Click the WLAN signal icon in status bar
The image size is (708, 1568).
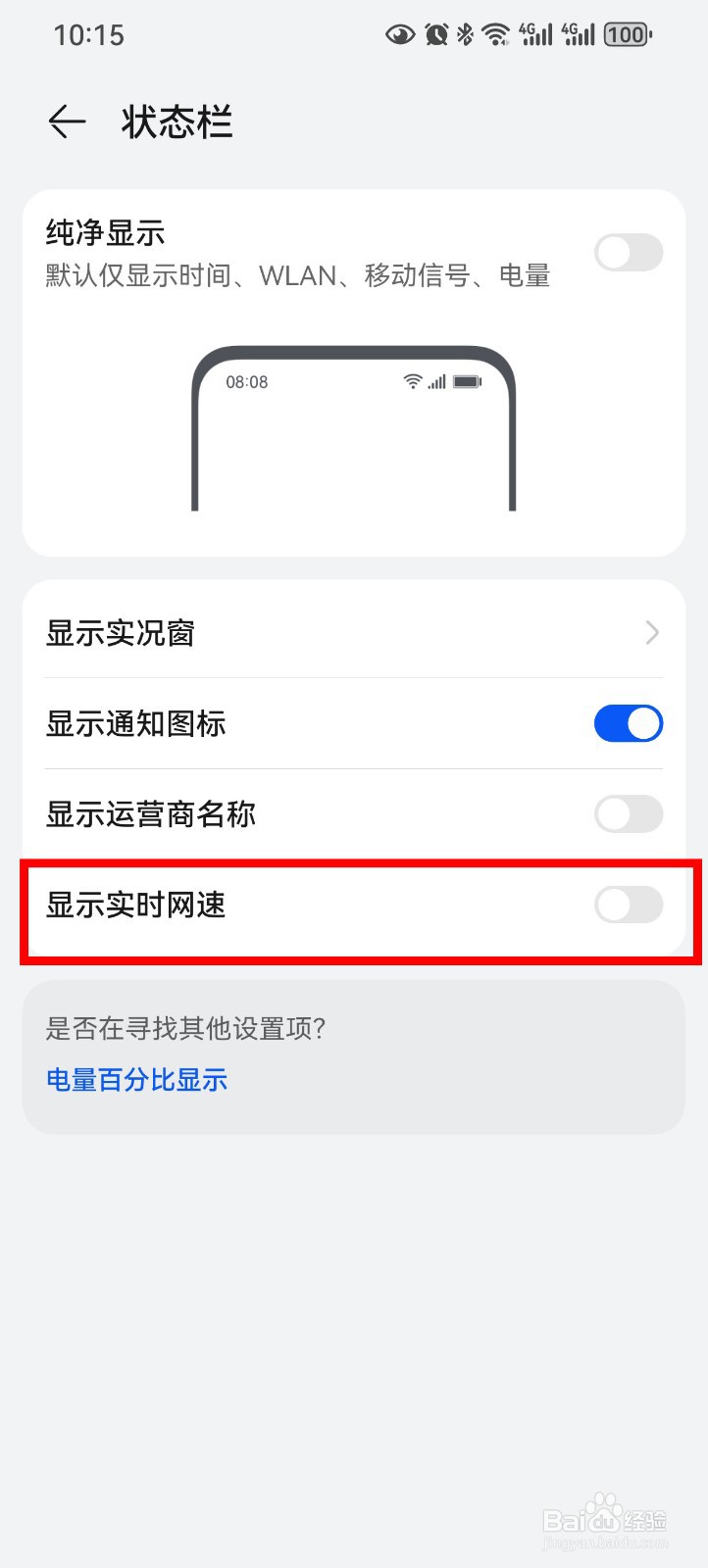tap(494, 34)
